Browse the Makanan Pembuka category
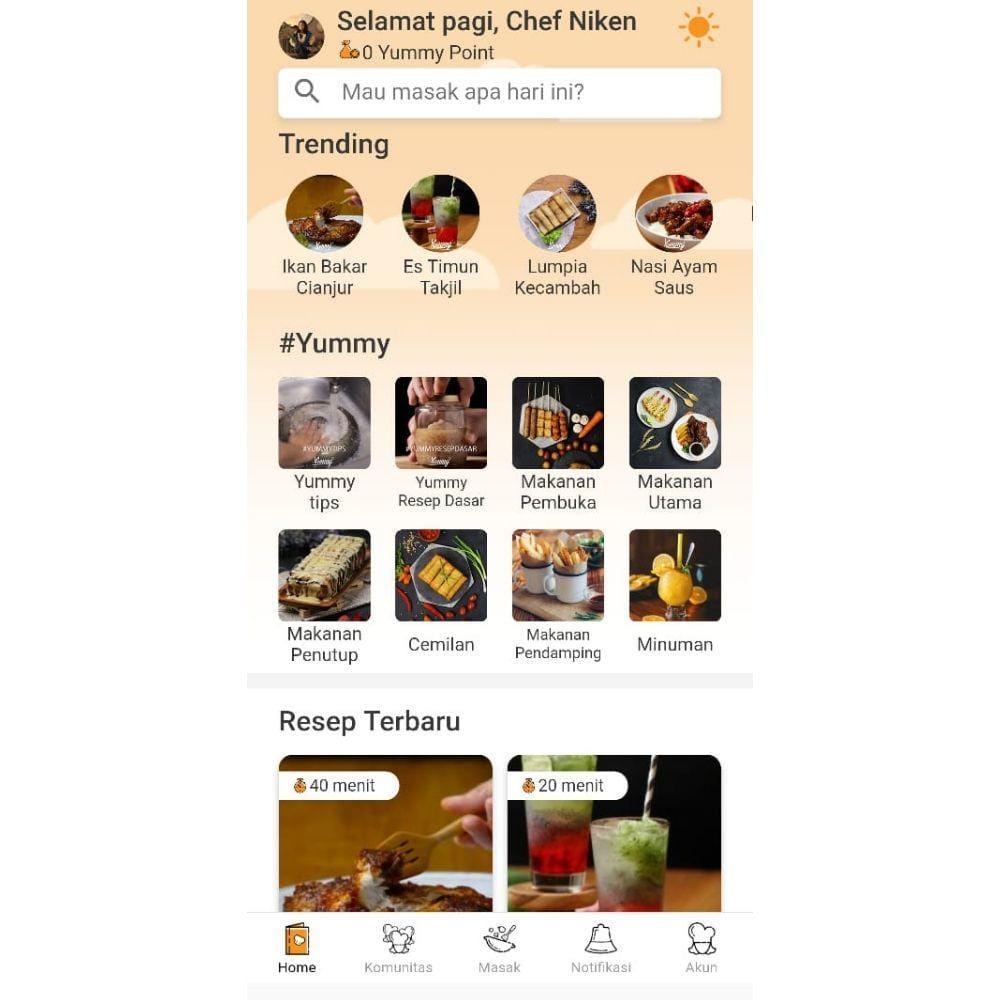 click(x=558, y=423)
